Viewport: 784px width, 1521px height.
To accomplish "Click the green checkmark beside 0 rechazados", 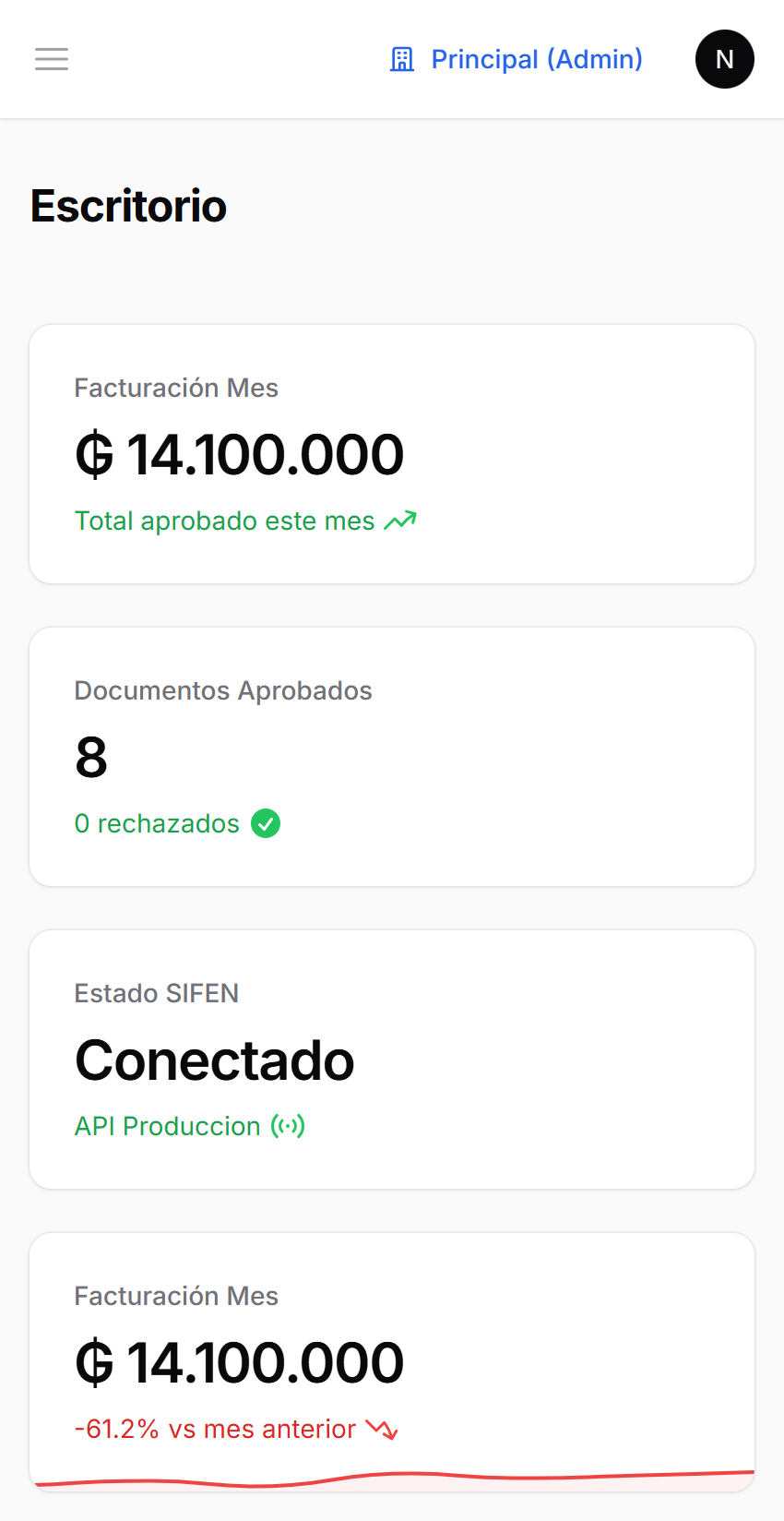I will (267, 823).
